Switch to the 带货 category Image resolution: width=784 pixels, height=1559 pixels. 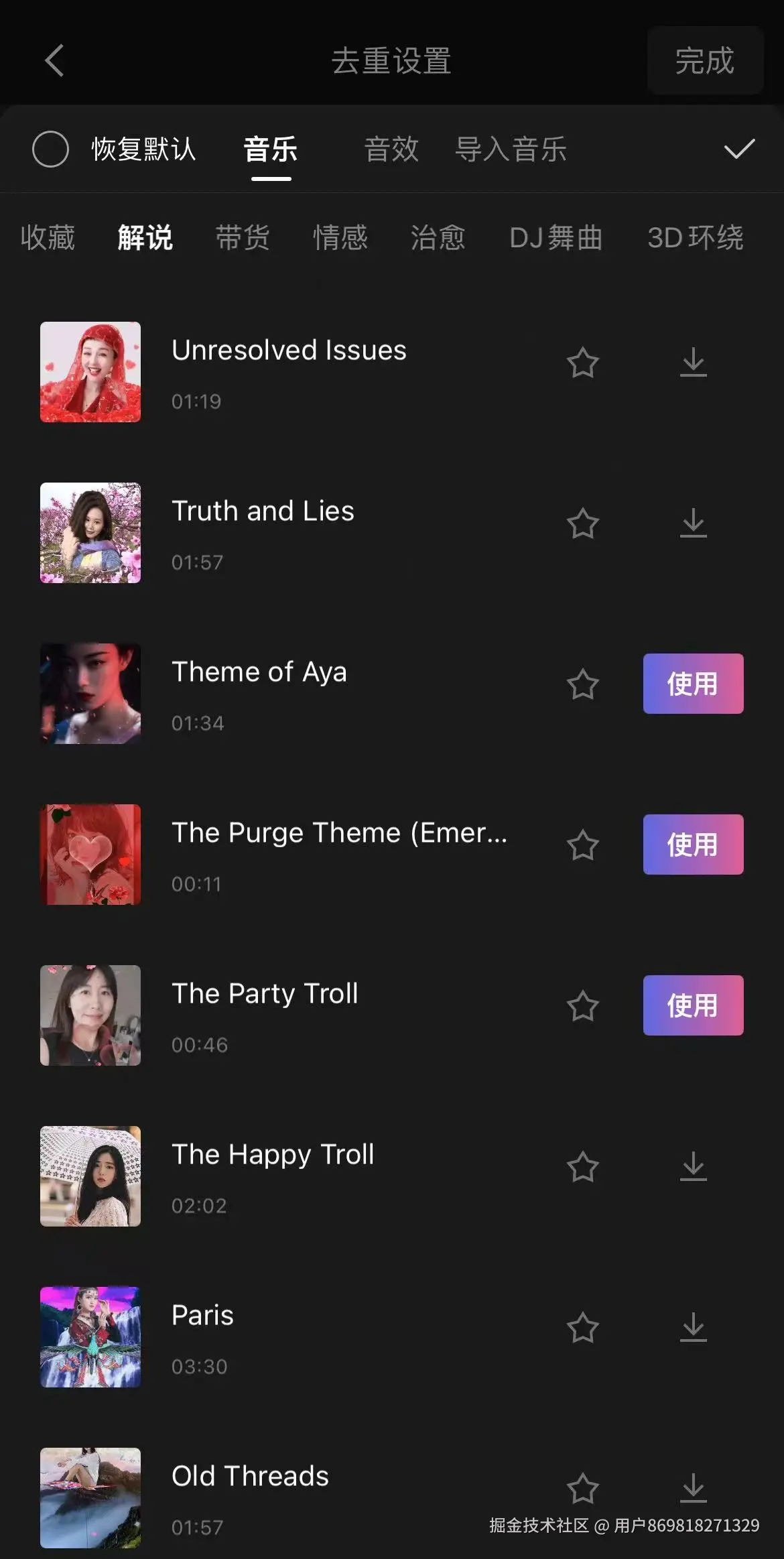(x=243, y=237)
